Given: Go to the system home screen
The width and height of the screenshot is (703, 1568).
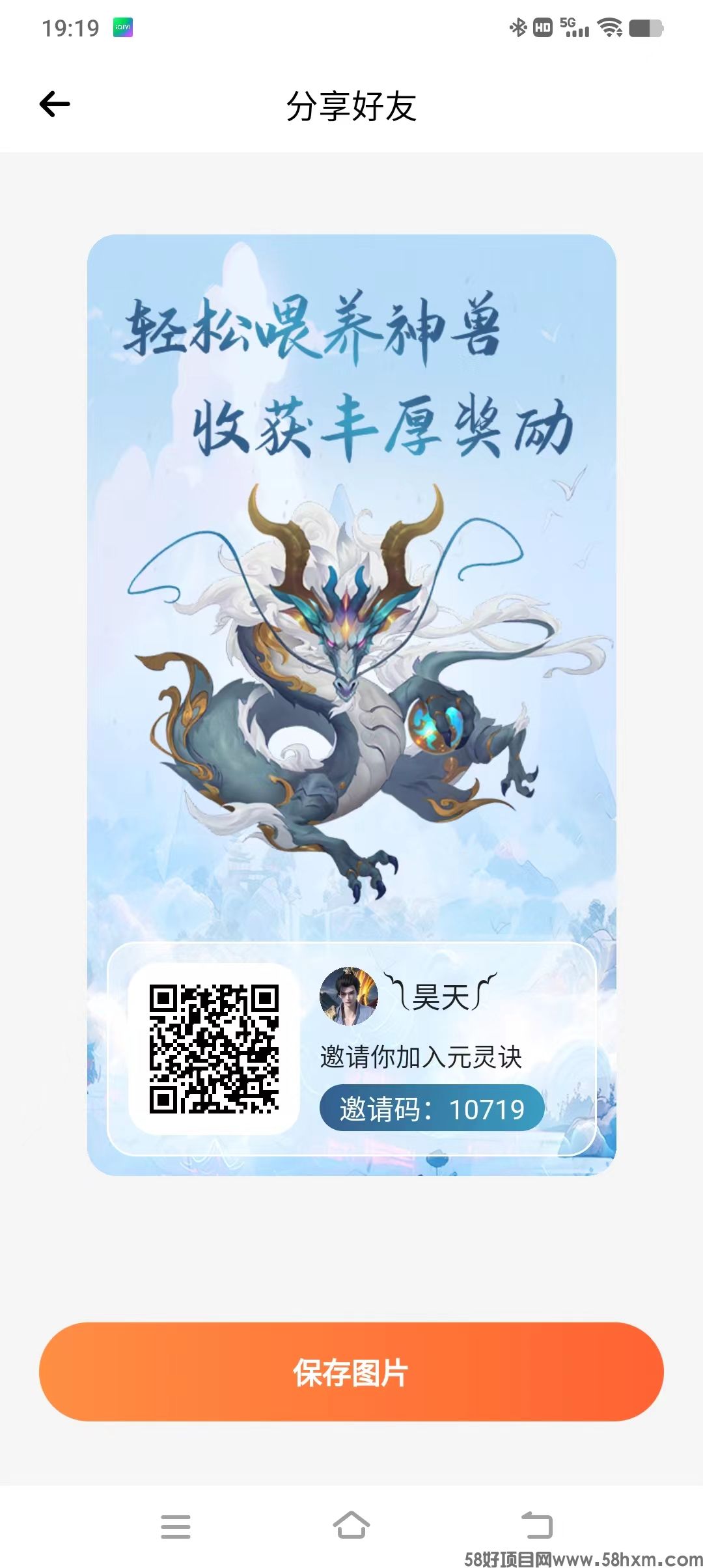Looking at the screenshot, I should click(351, 1525).
